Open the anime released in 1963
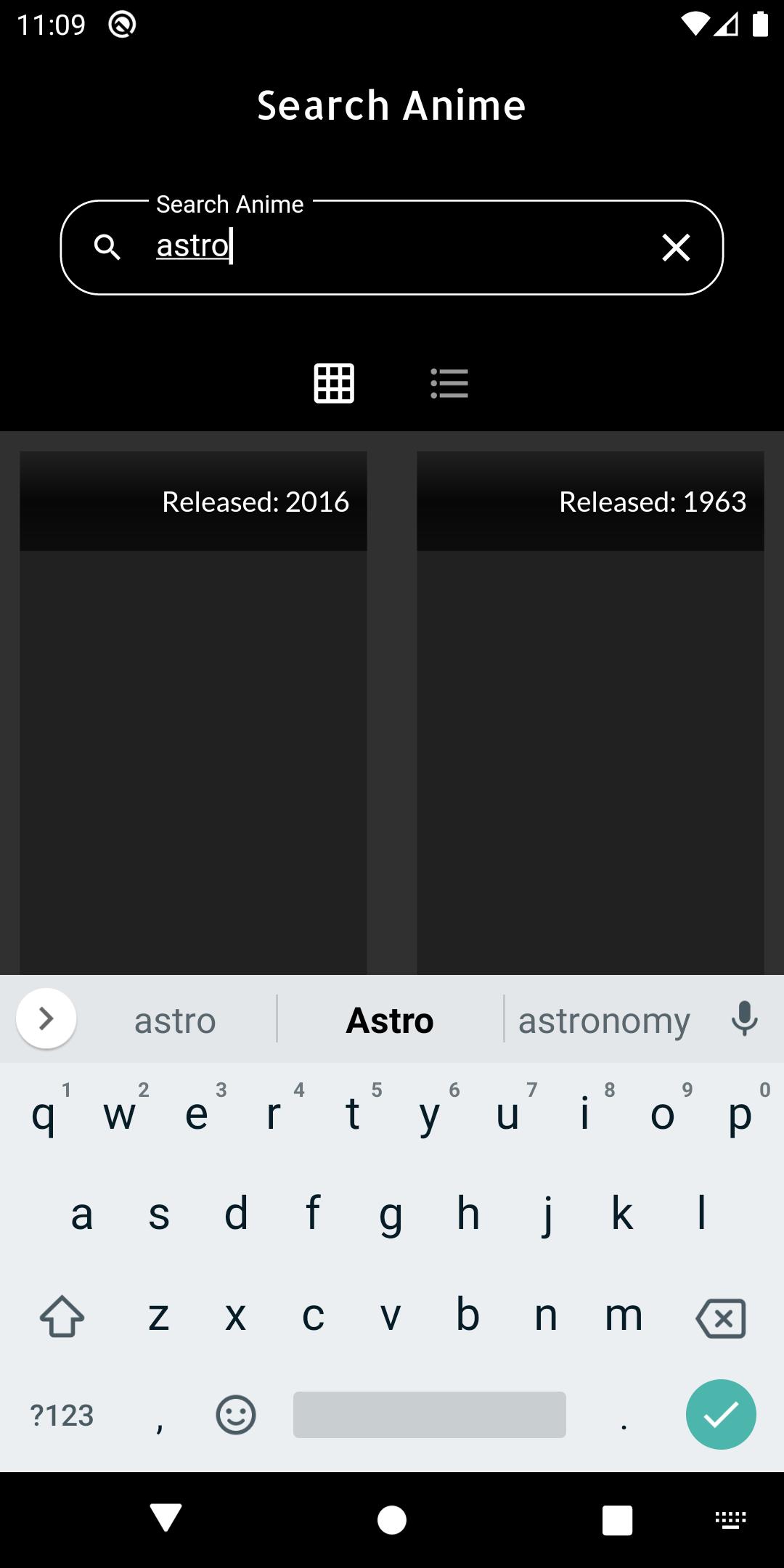Viewport: 784px width, 1568px height. [x=590, y=711]
